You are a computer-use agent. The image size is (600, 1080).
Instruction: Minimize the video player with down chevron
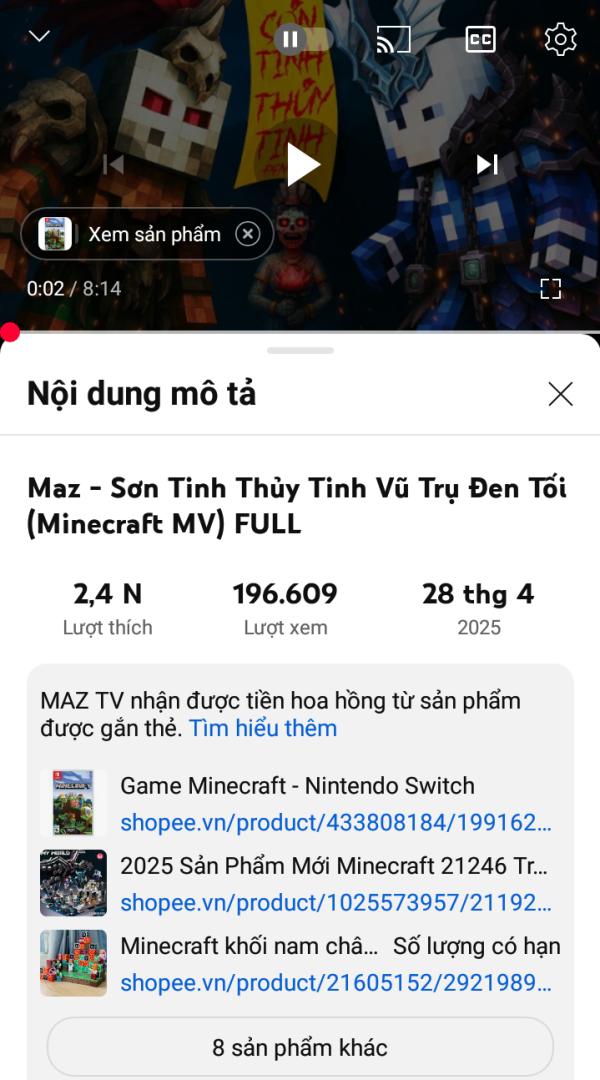click(x=39, y=37)
